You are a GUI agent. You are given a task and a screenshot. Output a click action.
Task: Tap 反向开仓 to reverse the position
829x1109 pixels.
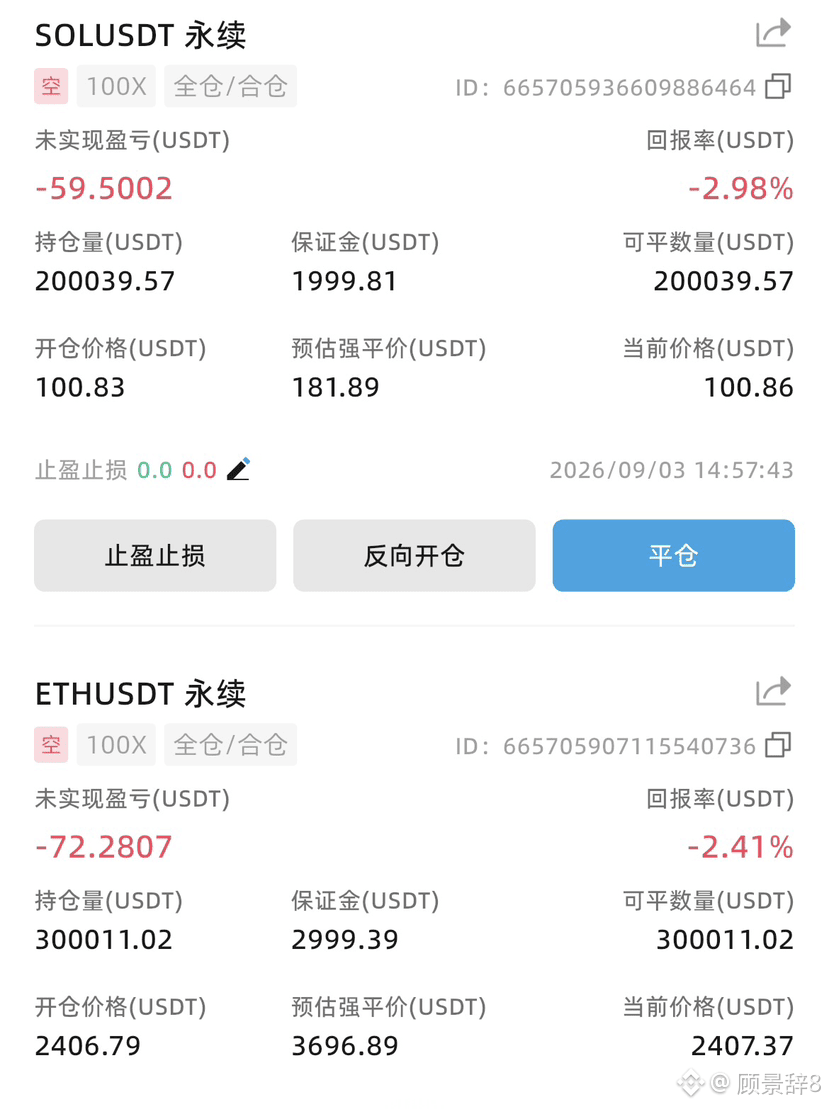pos(414,555)
